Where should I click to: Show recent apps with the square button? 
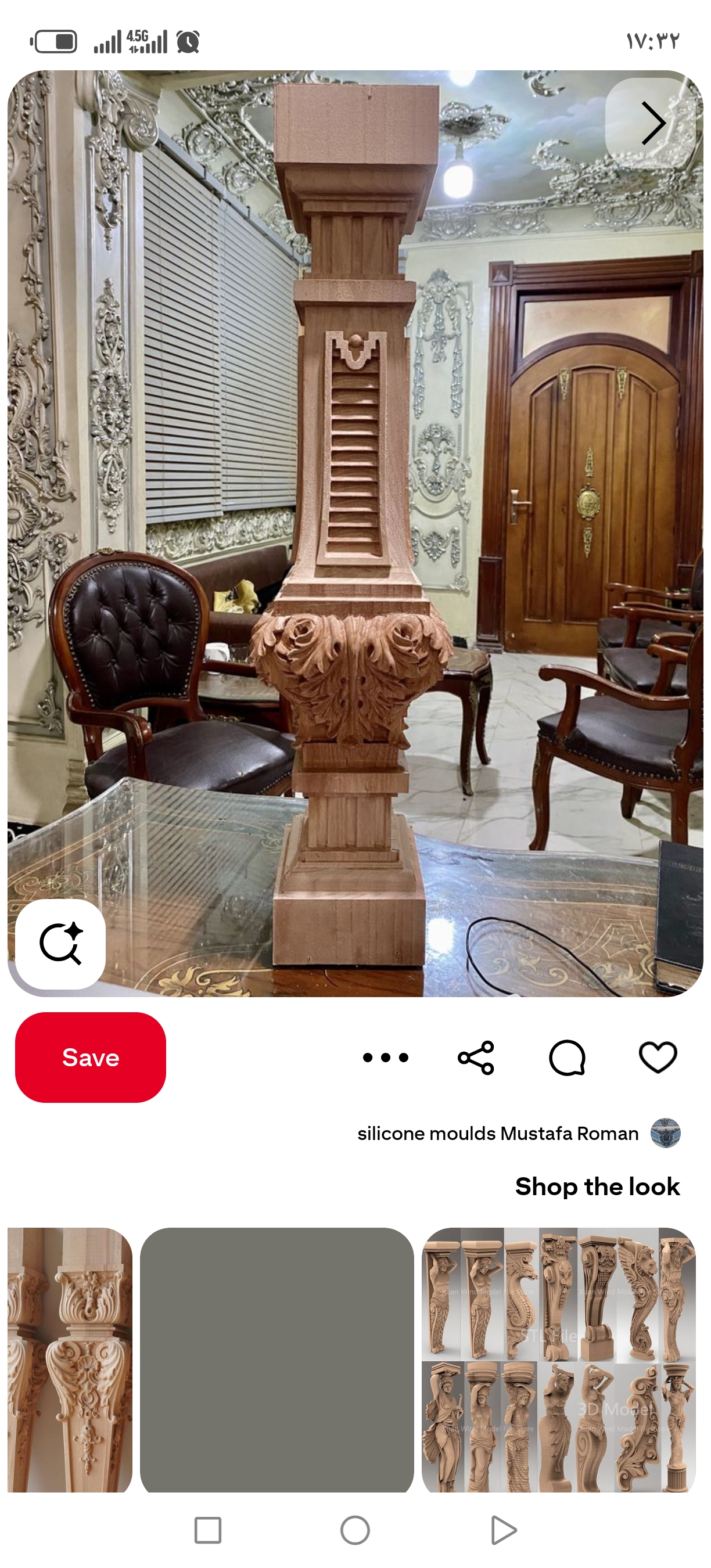[x=207, y=1530]
